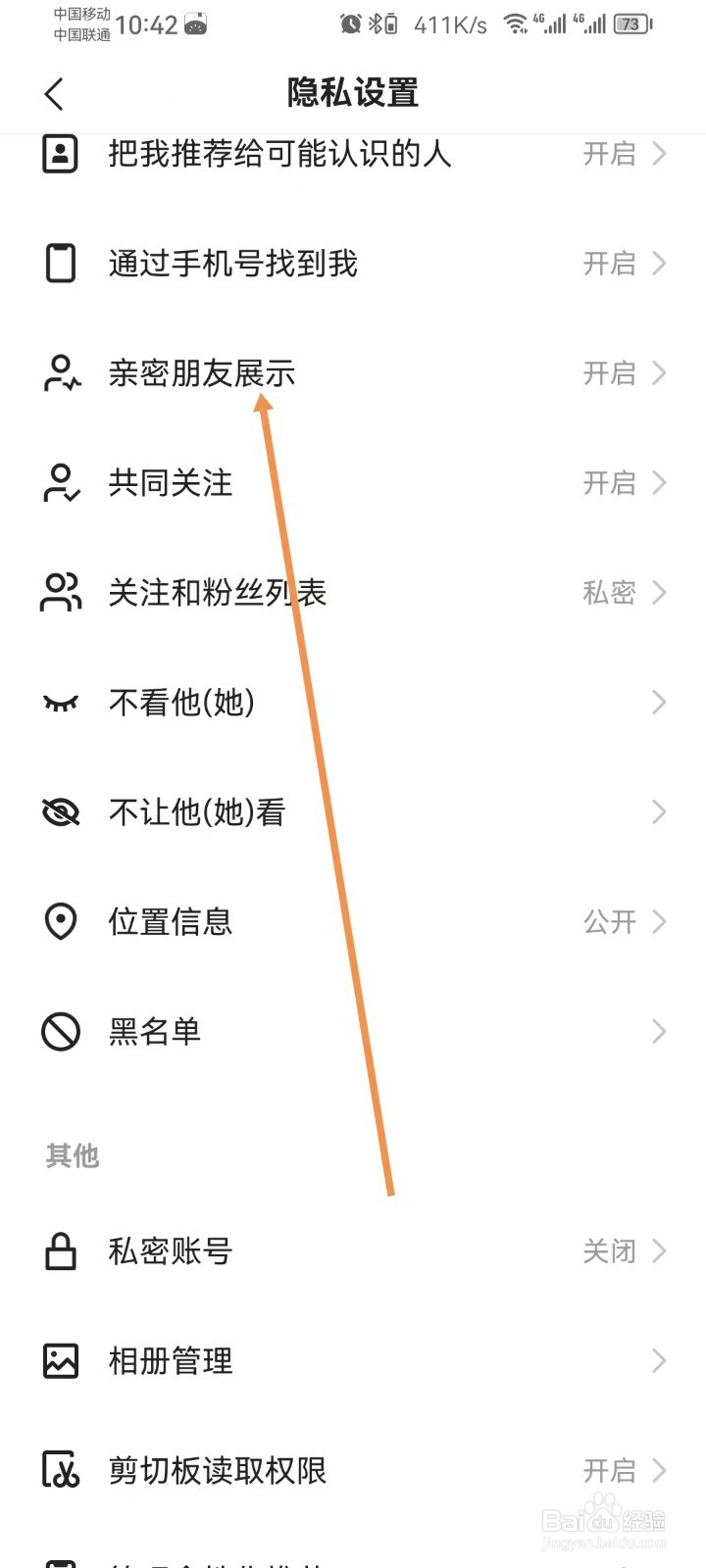
Task: Tap the back arrow to leave 隐私设置
Action: (x=53, y=93)
